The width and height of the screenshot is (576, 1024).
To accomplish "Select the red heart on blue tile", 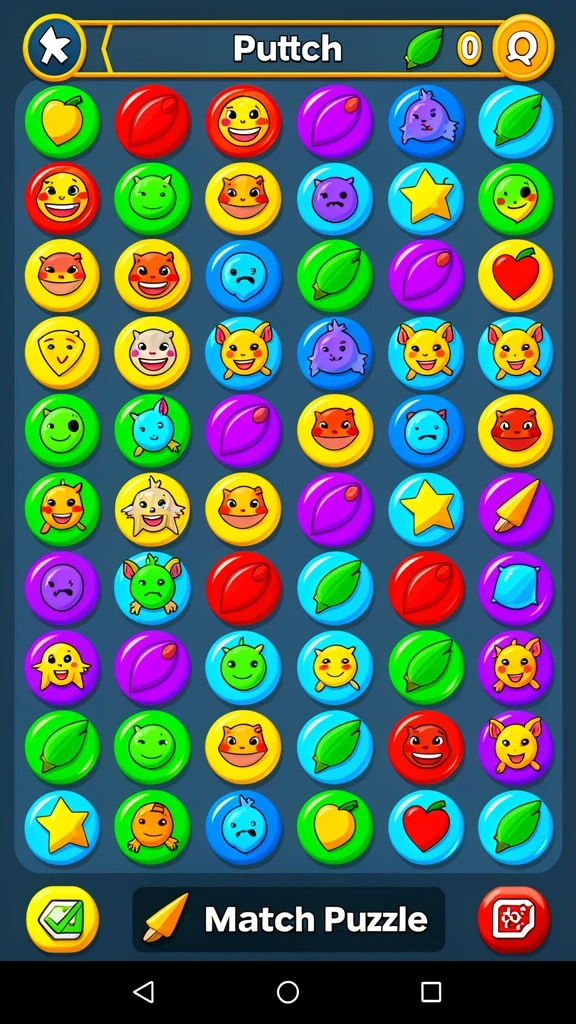I will (426, 827).
